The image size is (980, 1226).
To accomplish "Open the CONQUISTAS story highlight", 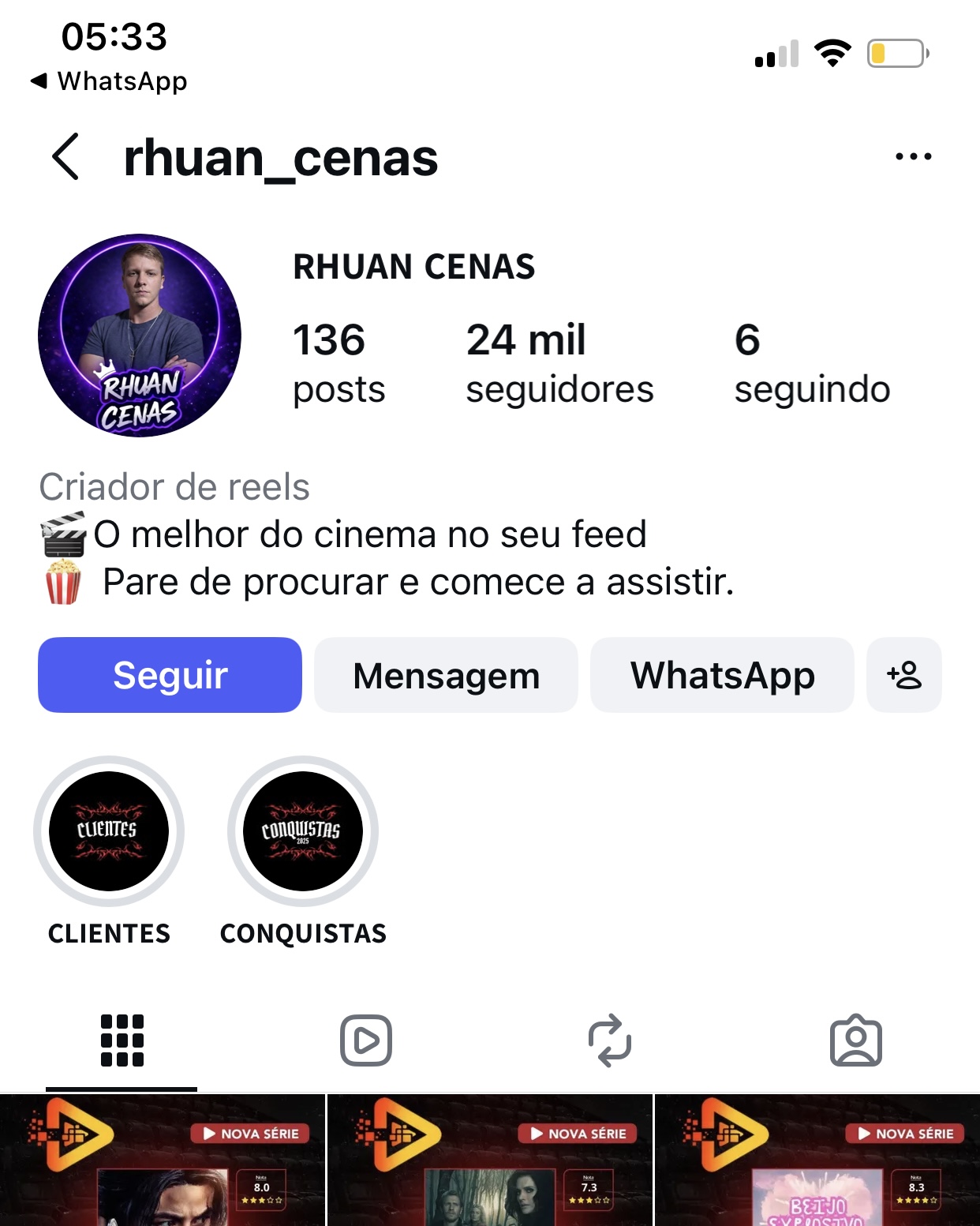I will tap(302, 831).
